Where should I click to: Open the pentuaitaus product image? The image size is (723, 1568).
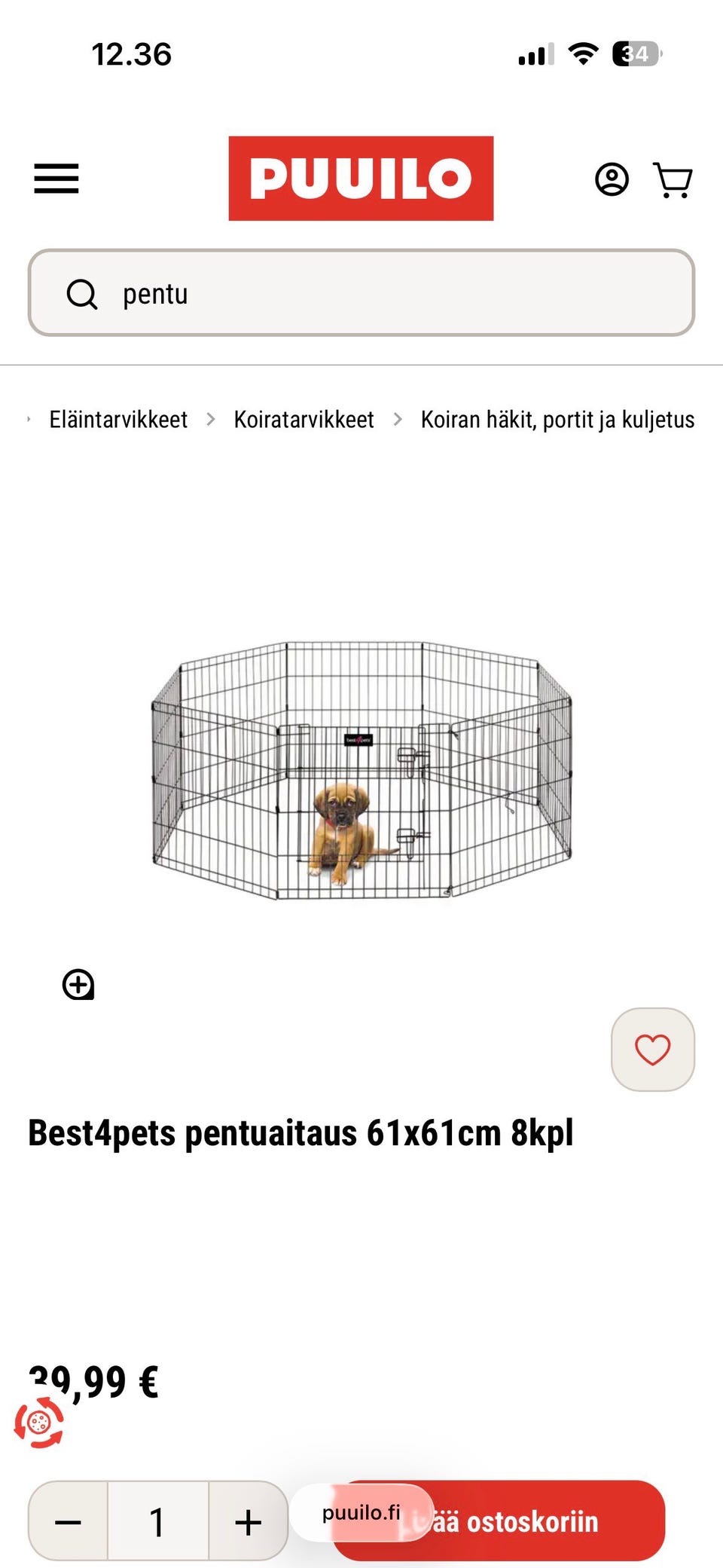pos(361,770)
